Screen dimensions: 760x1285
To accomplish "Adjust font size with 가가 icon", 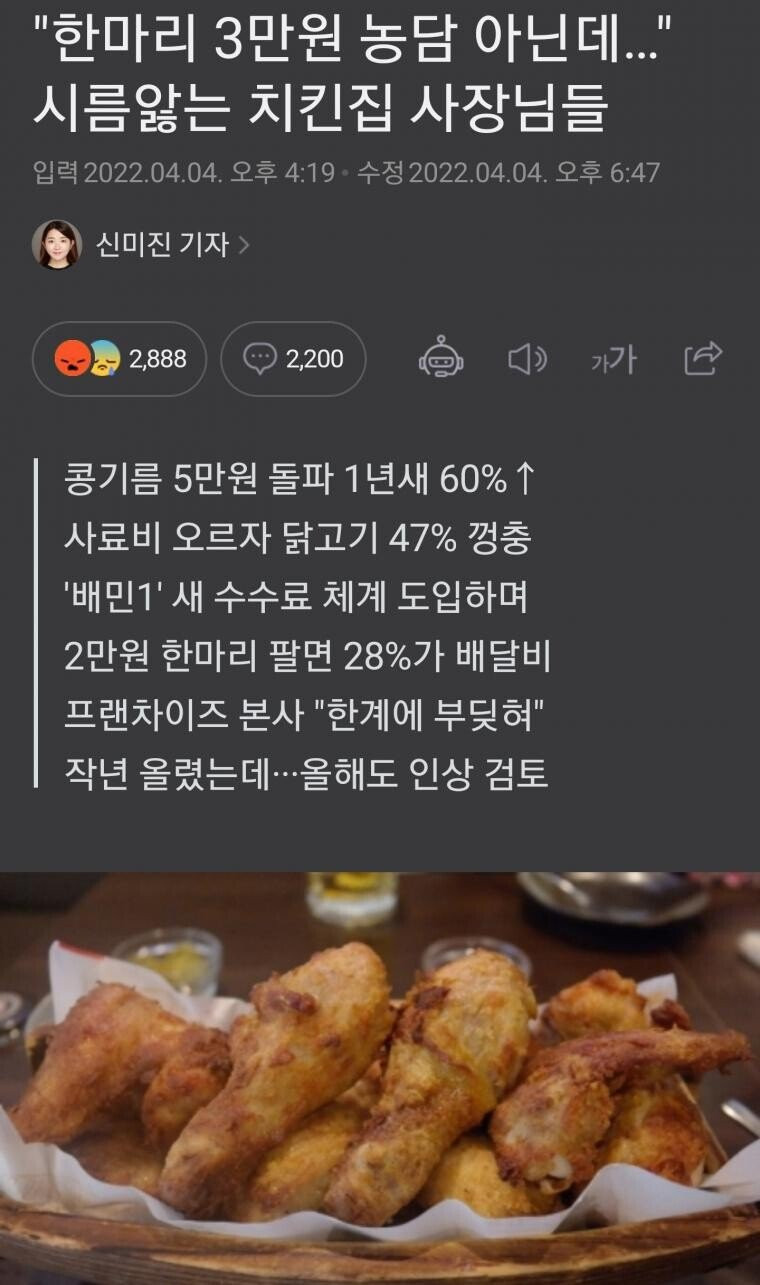I will point(613,360).
